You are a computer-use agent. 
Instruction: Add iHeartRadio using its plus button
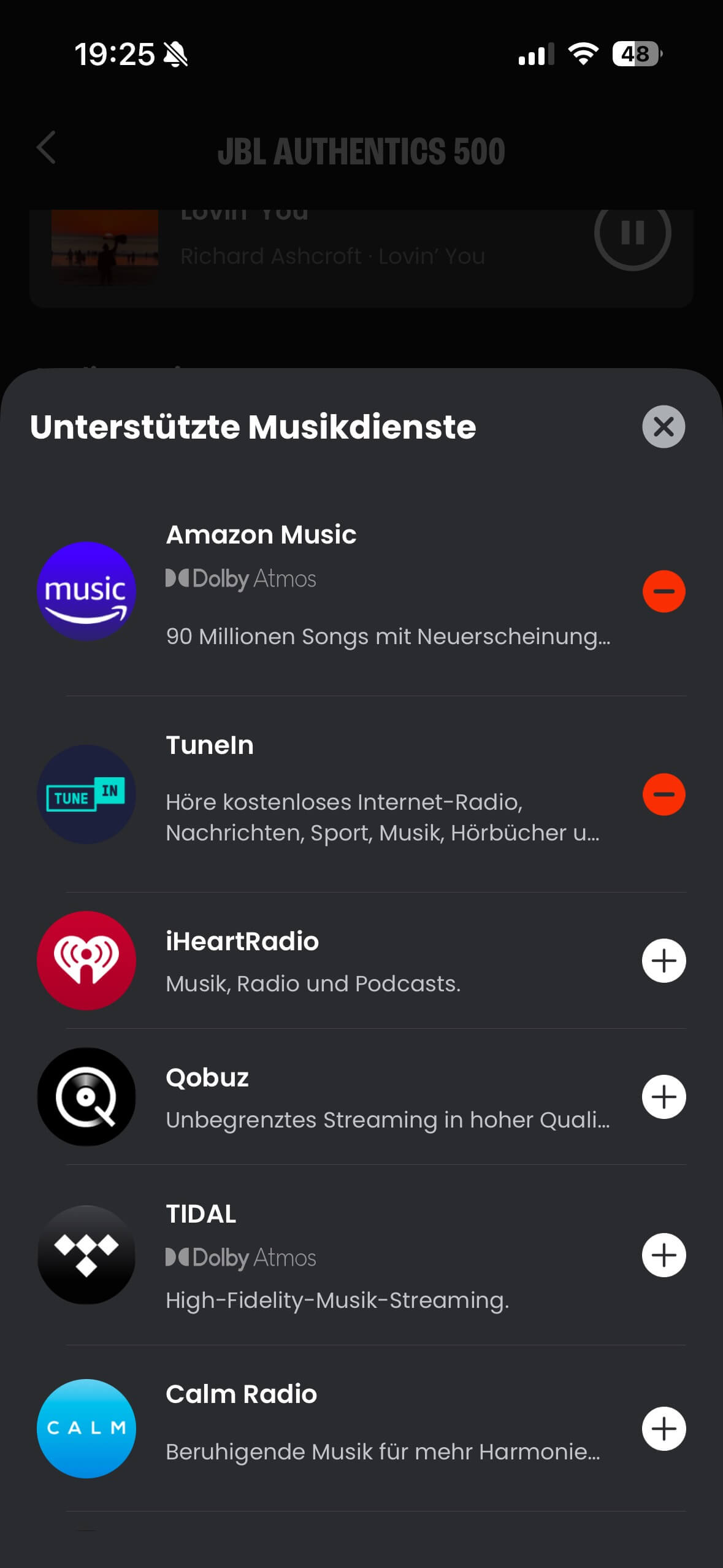(x=664, y=961)
